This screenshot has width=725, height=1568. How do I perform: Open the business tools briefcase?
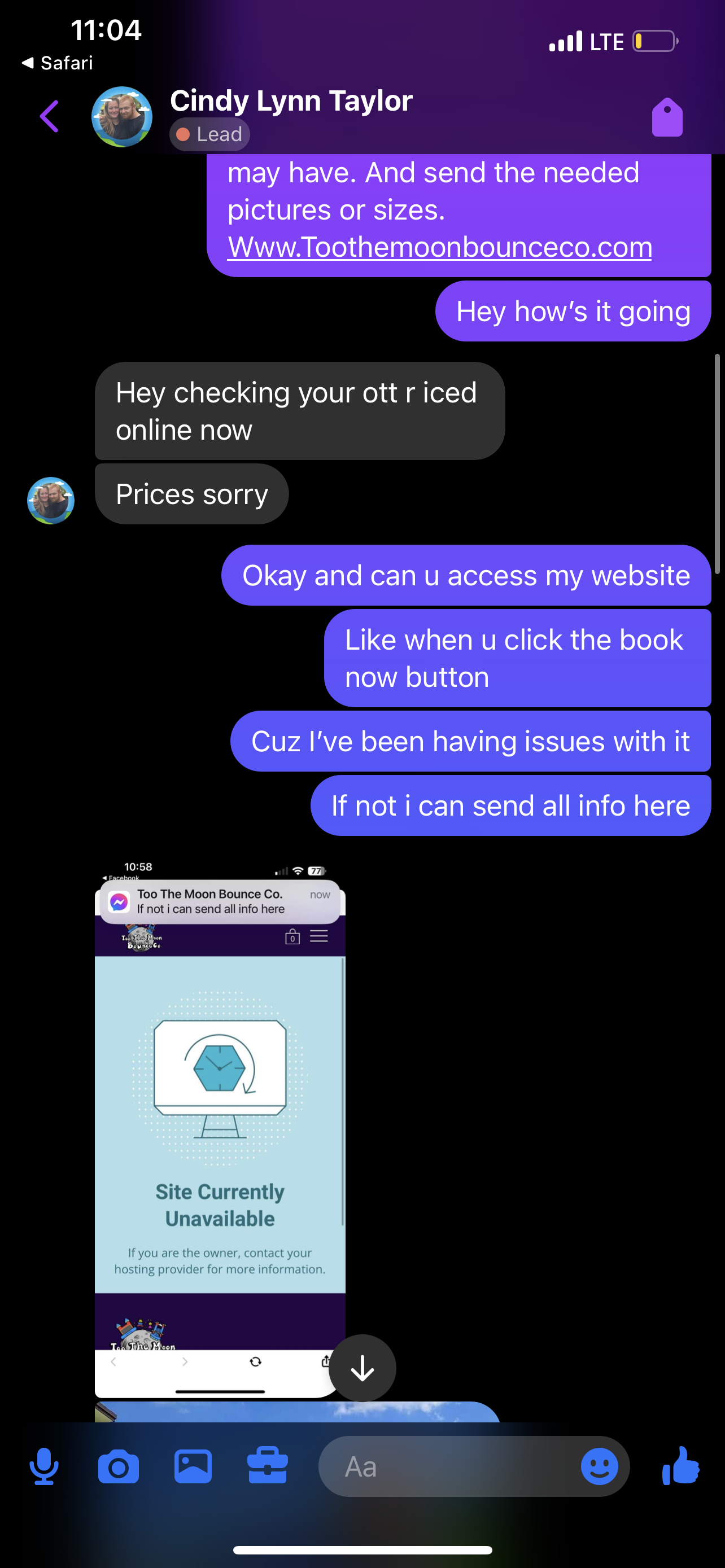267,1466
